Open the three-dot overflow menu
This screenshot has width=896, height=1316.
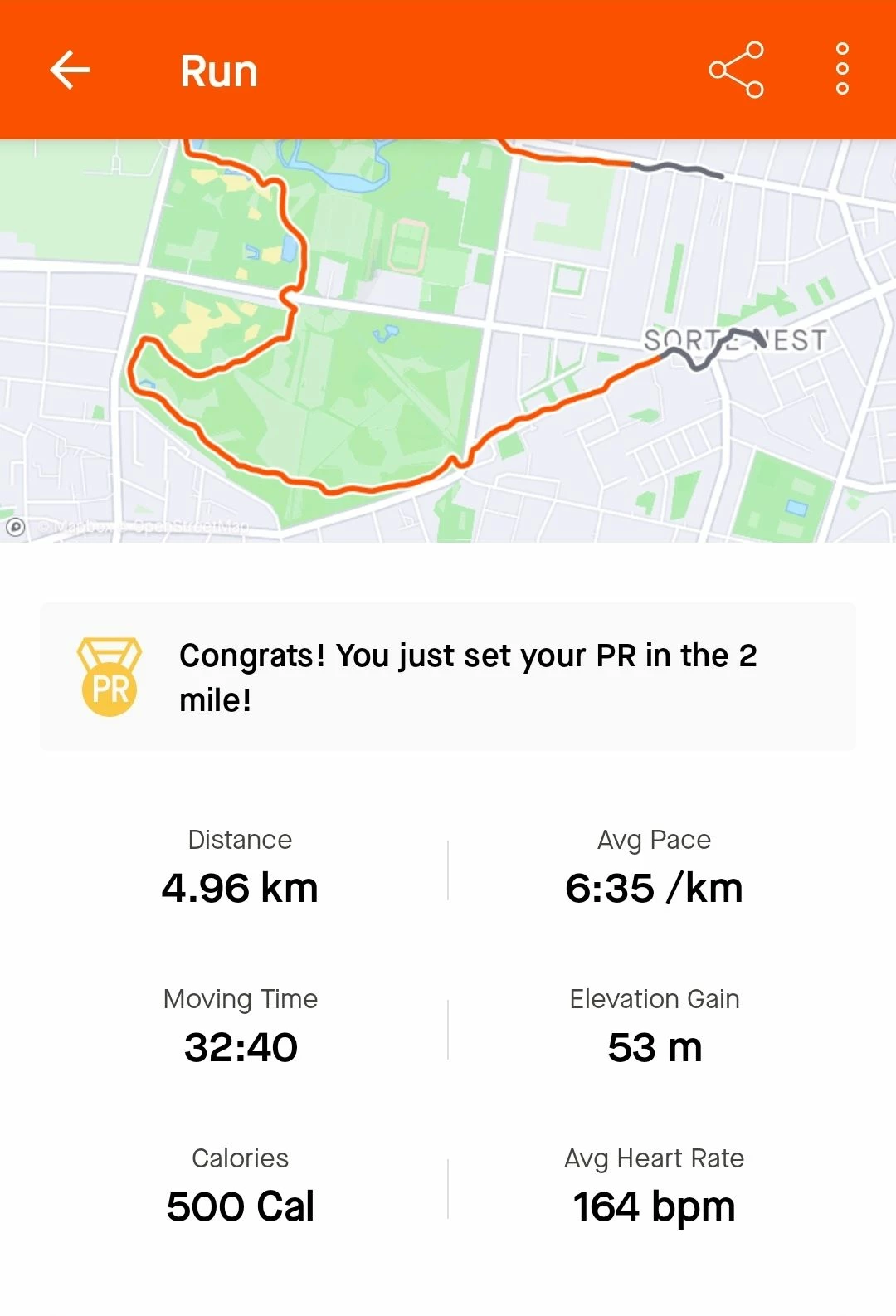[842, 70]
